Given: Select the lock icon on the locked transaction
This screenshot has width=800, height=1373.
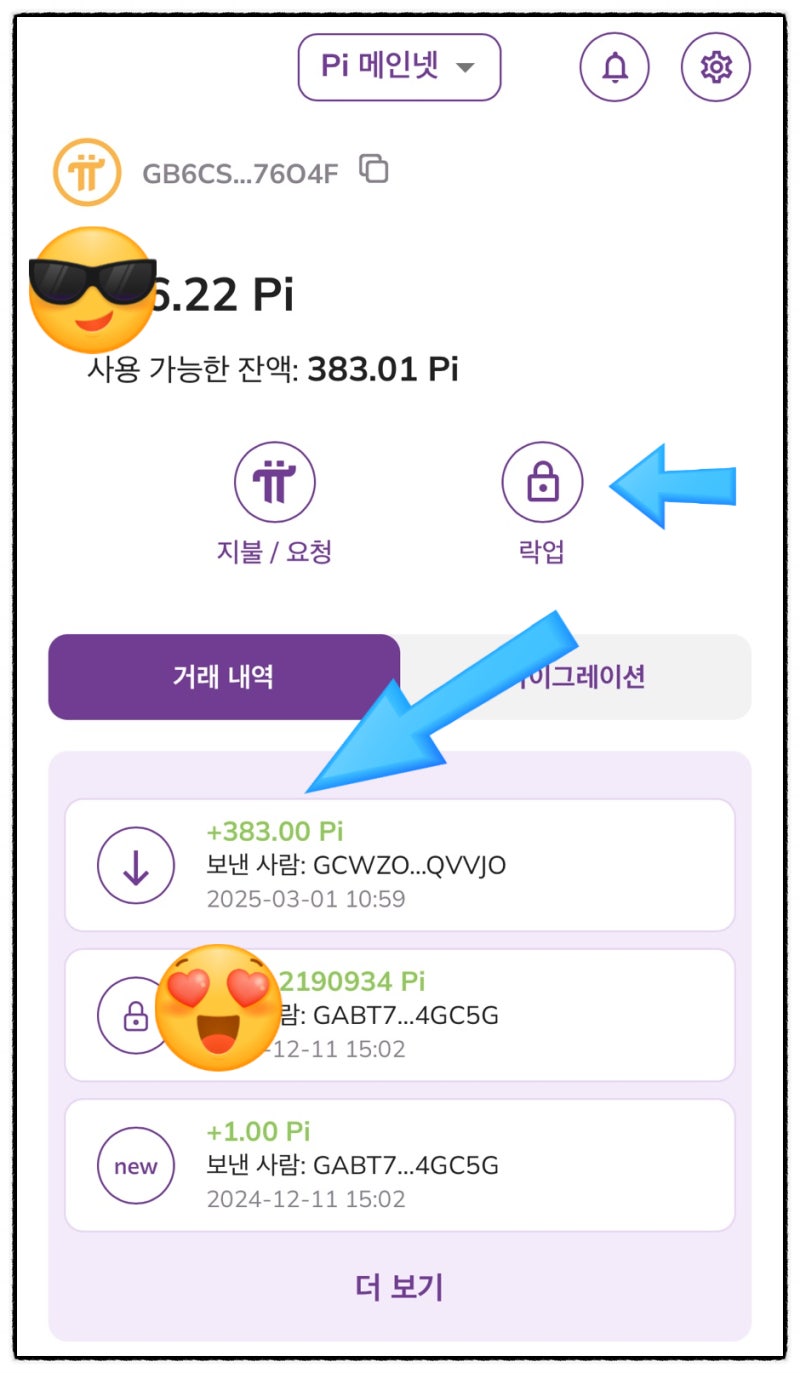Looking at the screenshot, I should [x=135, y=1013].
